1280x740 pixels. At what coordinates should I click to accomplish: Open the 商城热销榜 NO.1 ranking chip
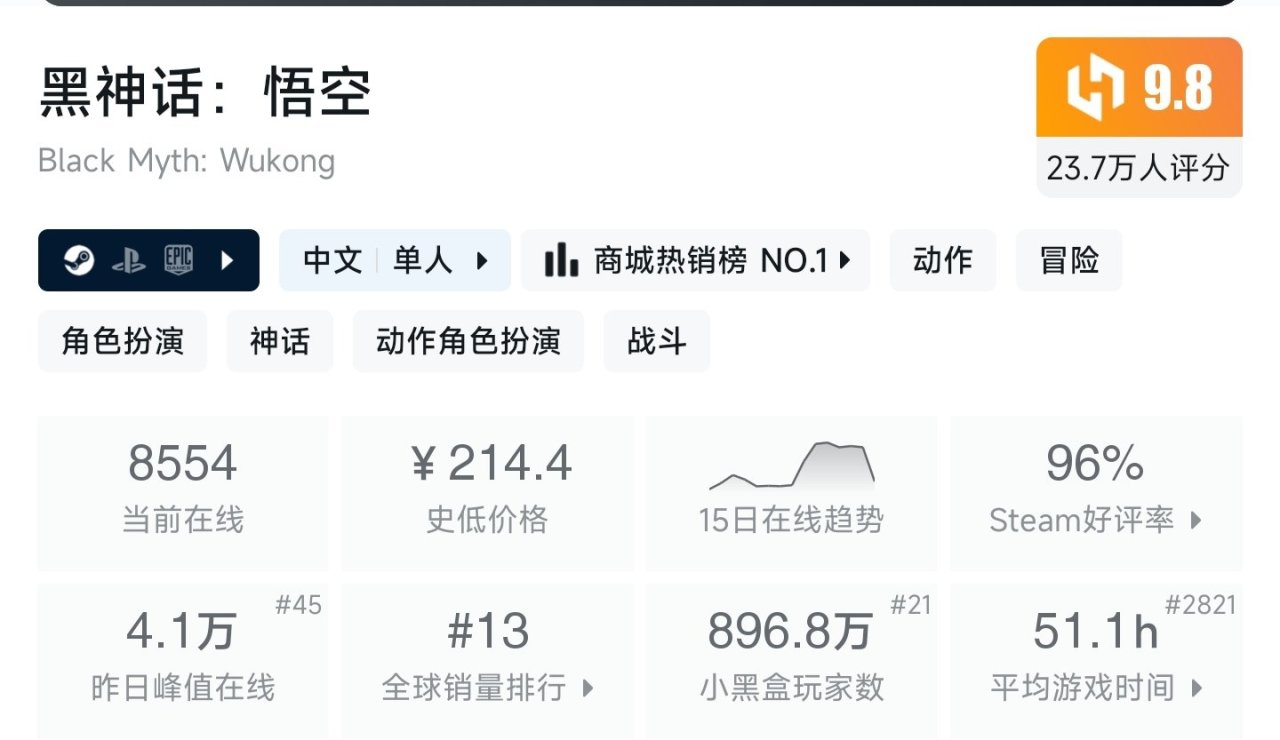(696, 261)
